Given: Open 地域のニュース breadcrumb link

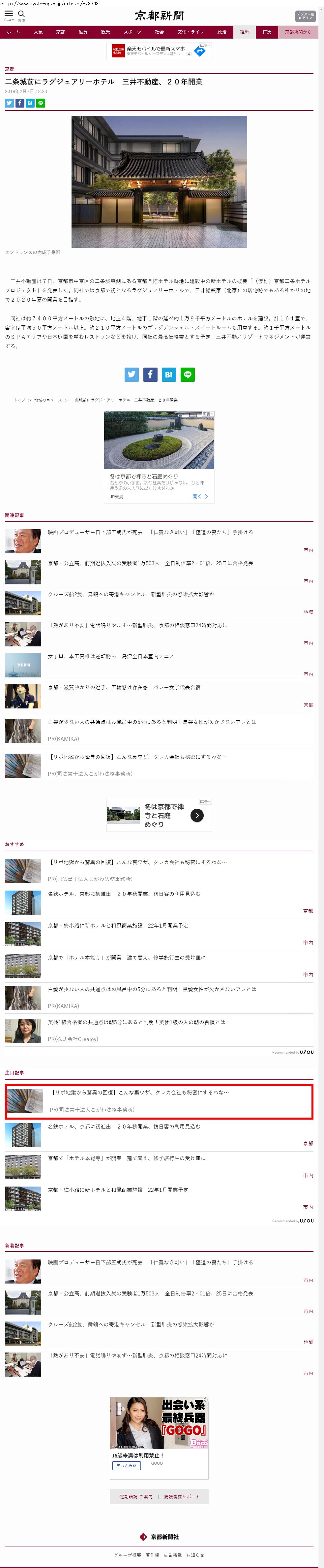Looking at the screenshot, I should (x=48, y=400).
